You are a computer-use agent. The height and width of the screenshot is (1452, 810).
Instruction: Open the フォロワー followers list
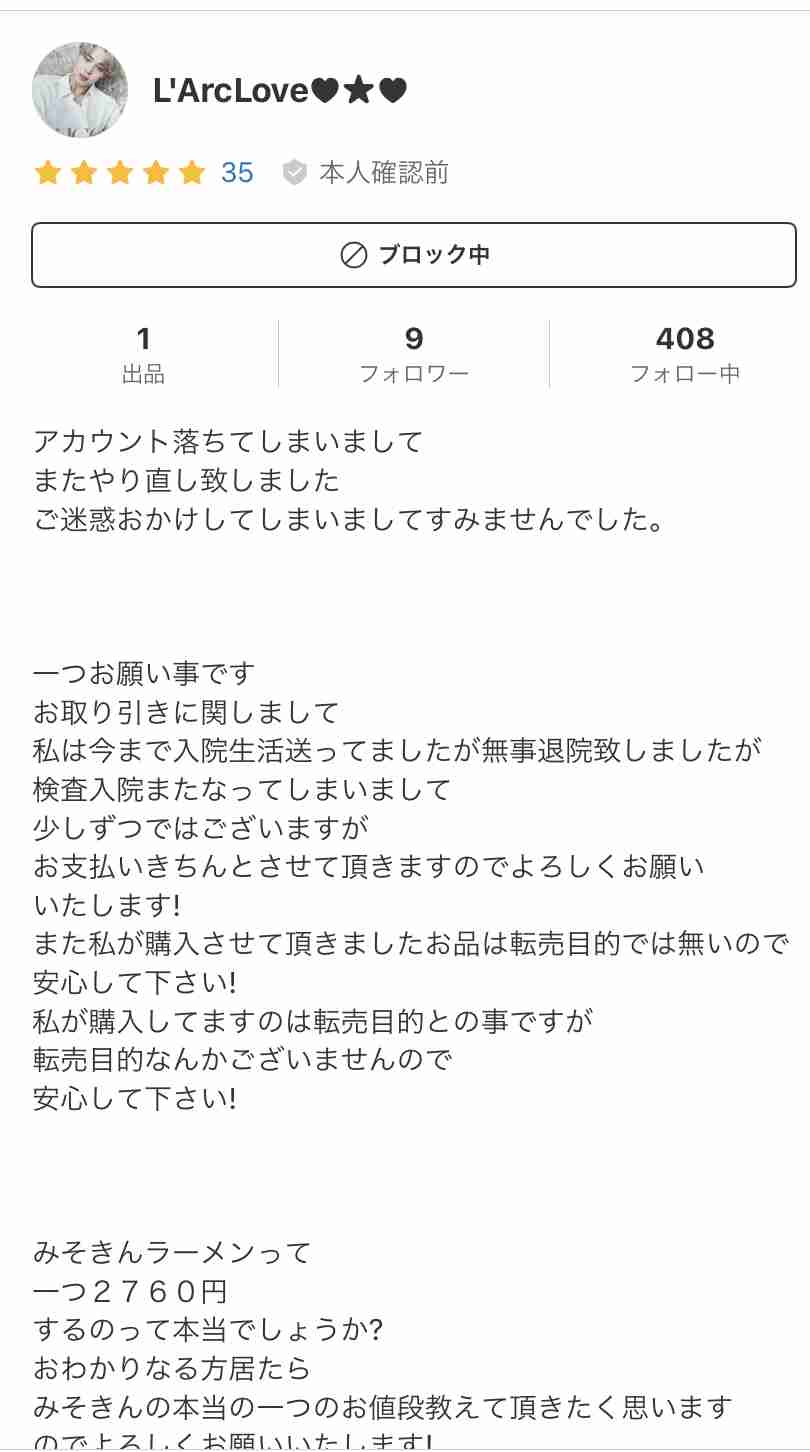click(414, 354)
